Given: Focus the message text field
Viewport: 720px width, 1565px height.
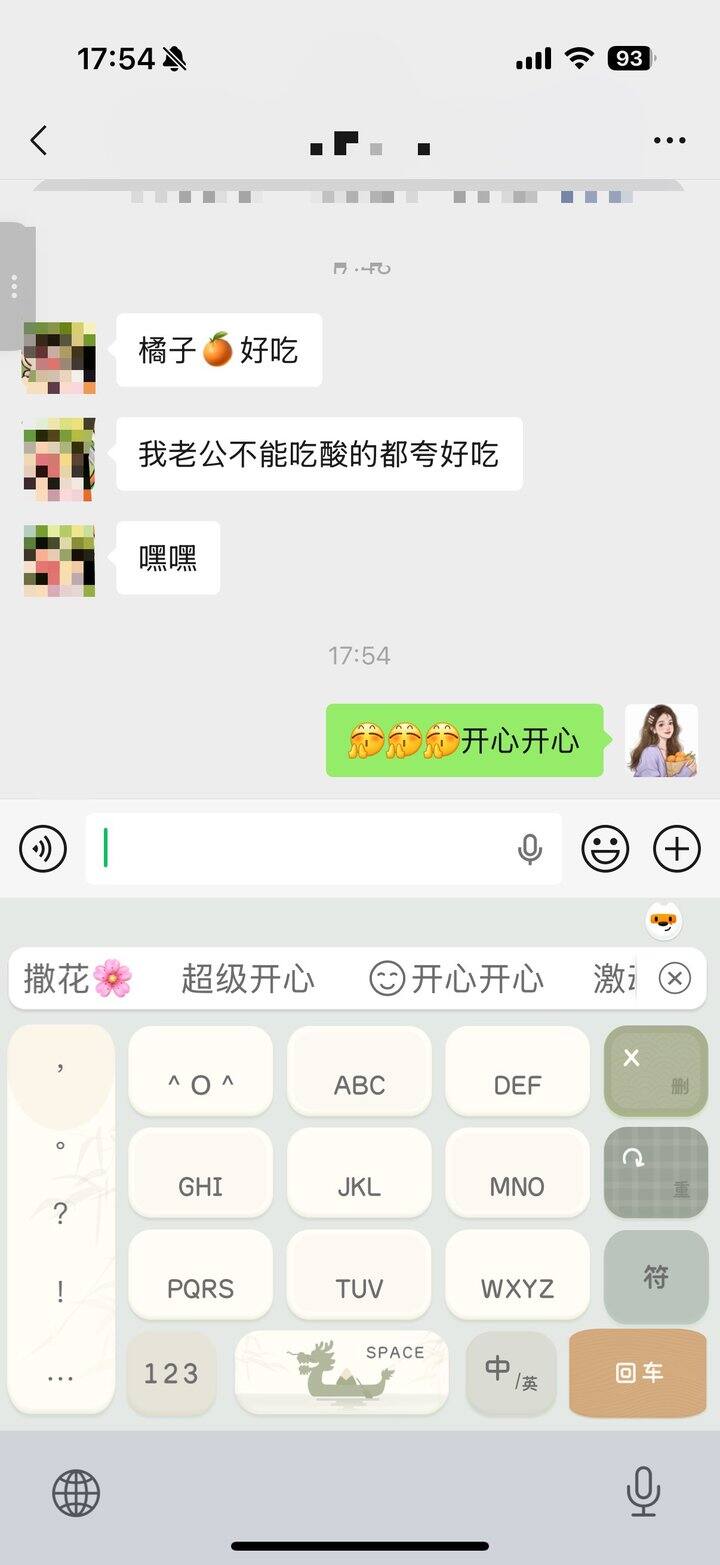Looking at the screenshot, I should click(300, 849).
